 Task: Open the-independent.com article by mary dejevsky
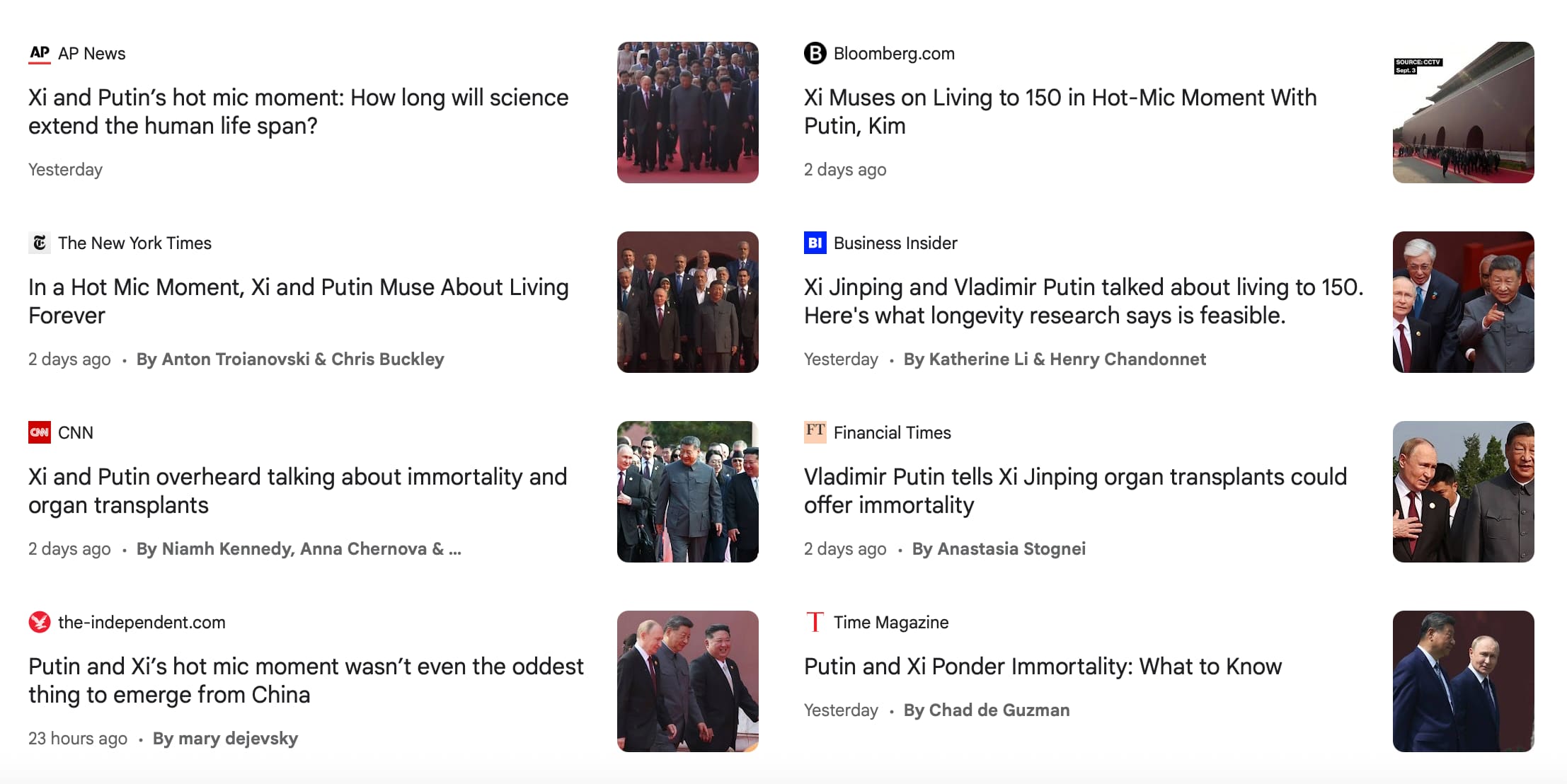point(306,680)
